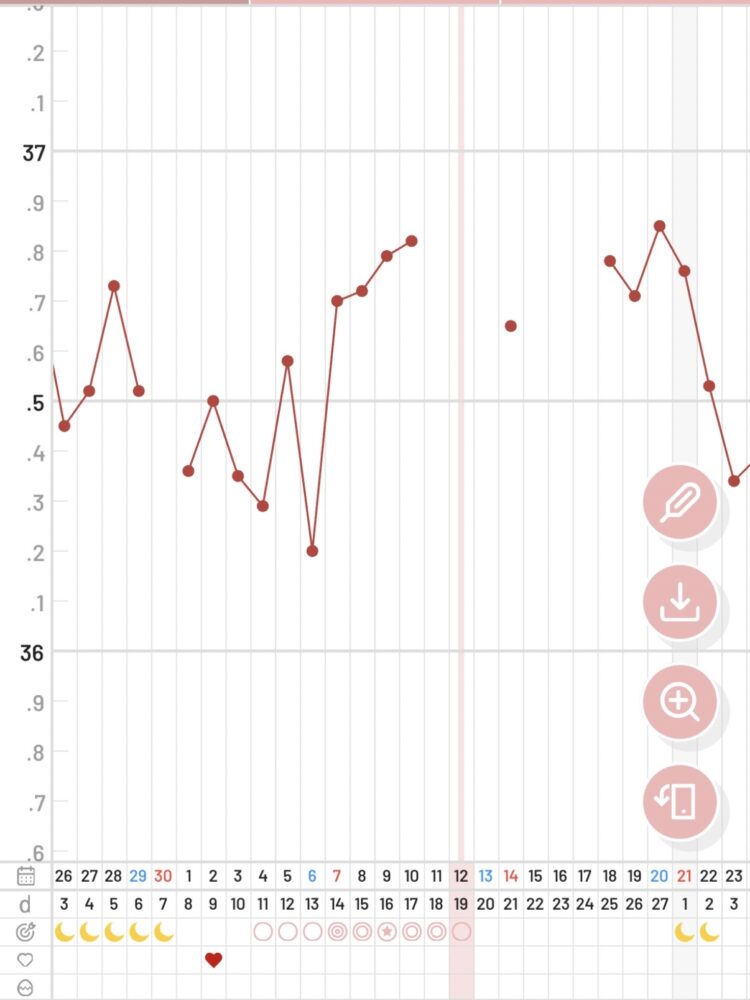Add a new temperature entry
Viewport: 750px width, 1000px height.
coord(680,503)
